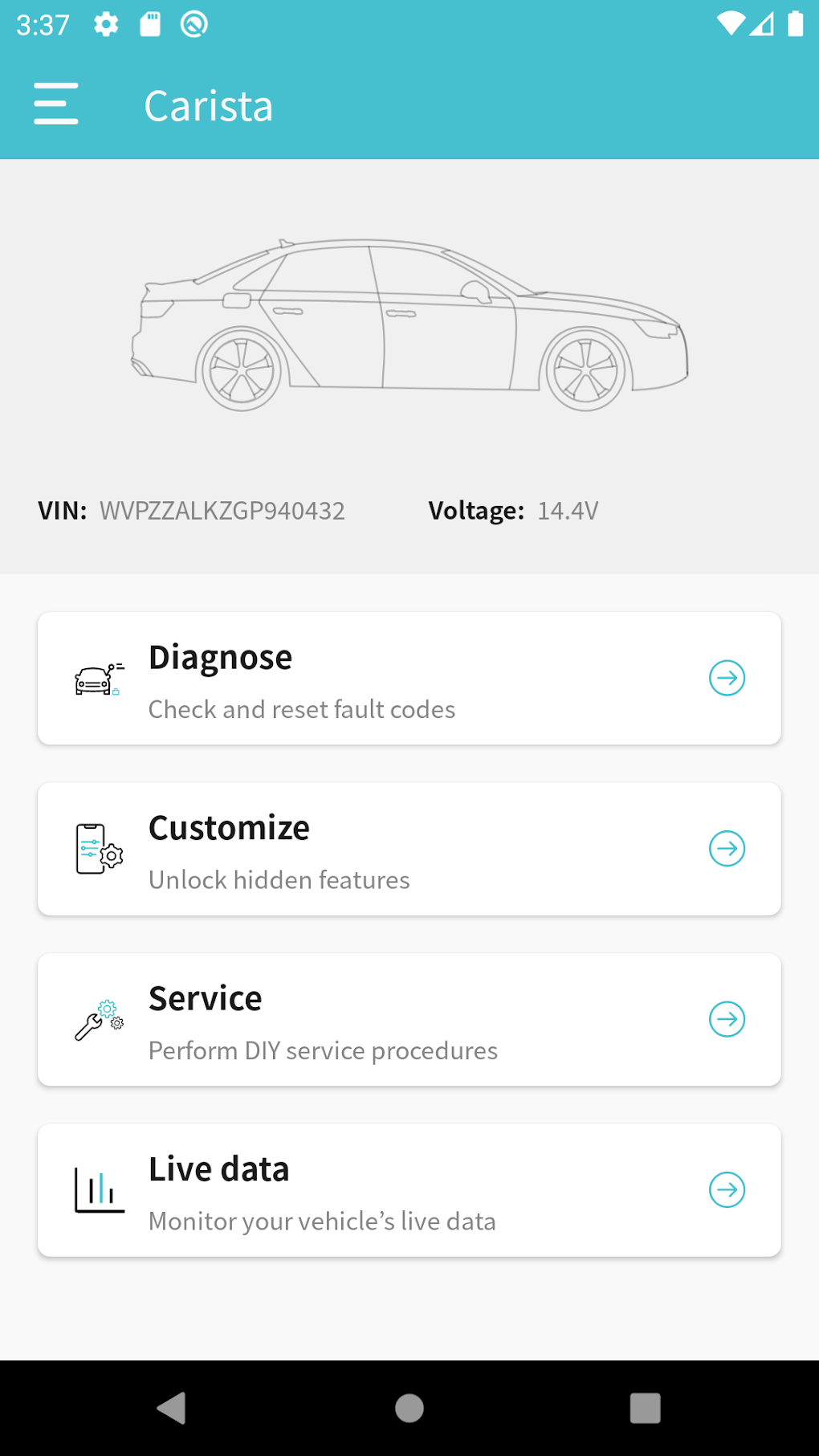819x1456 pixels.
Task: Go back with the system back button
Action: (172, 1408)
